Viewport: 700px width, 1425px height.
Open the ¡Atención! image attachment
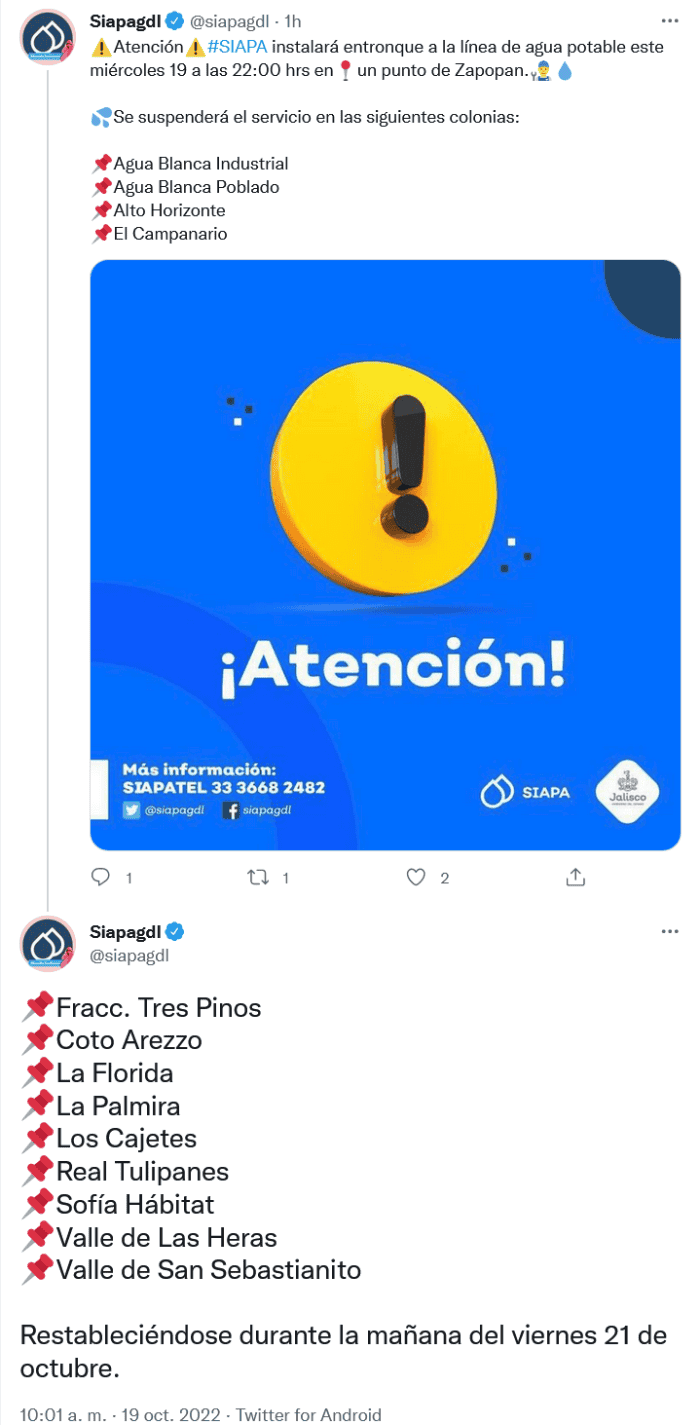[385, 555]
